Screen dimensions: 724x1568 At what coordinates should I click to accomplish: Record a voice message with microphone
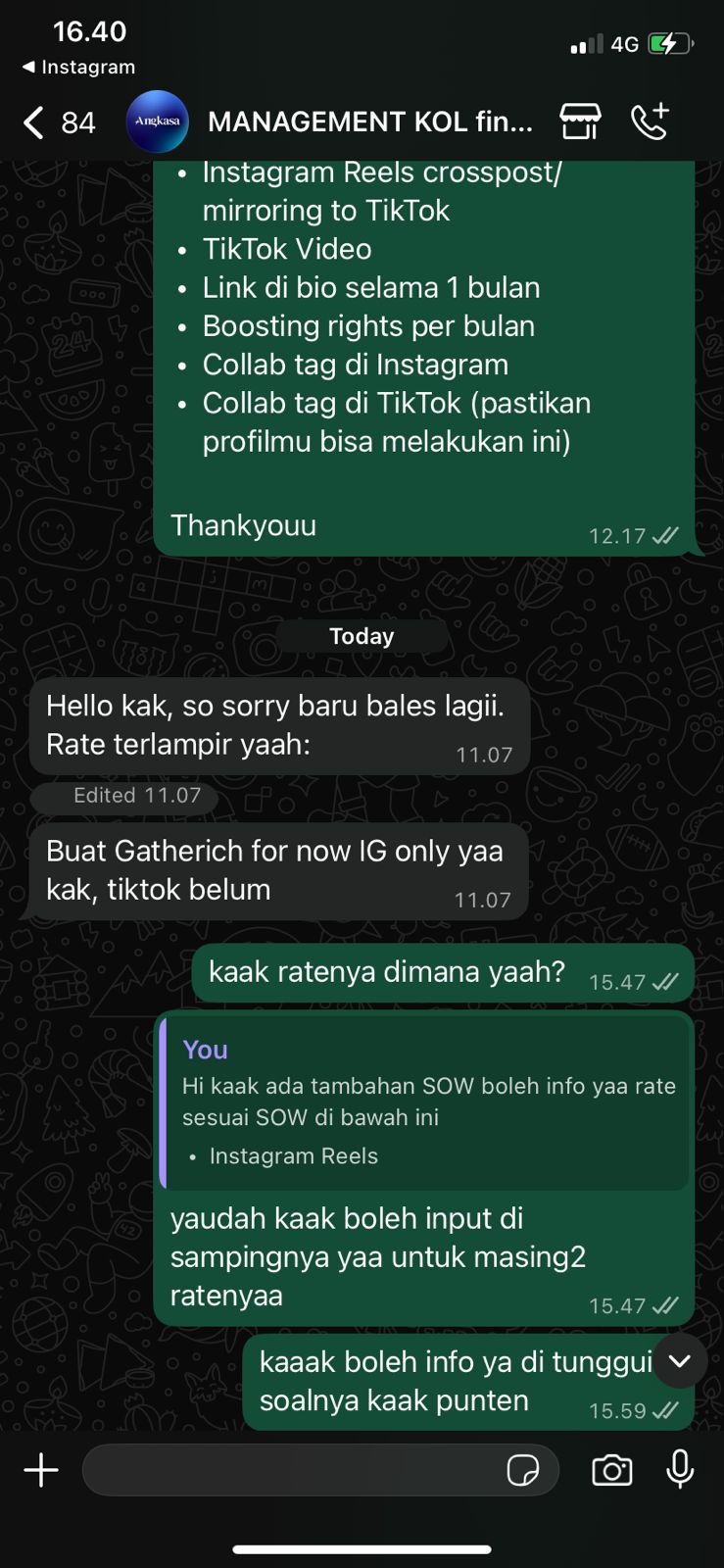[x=680, y=1470]
